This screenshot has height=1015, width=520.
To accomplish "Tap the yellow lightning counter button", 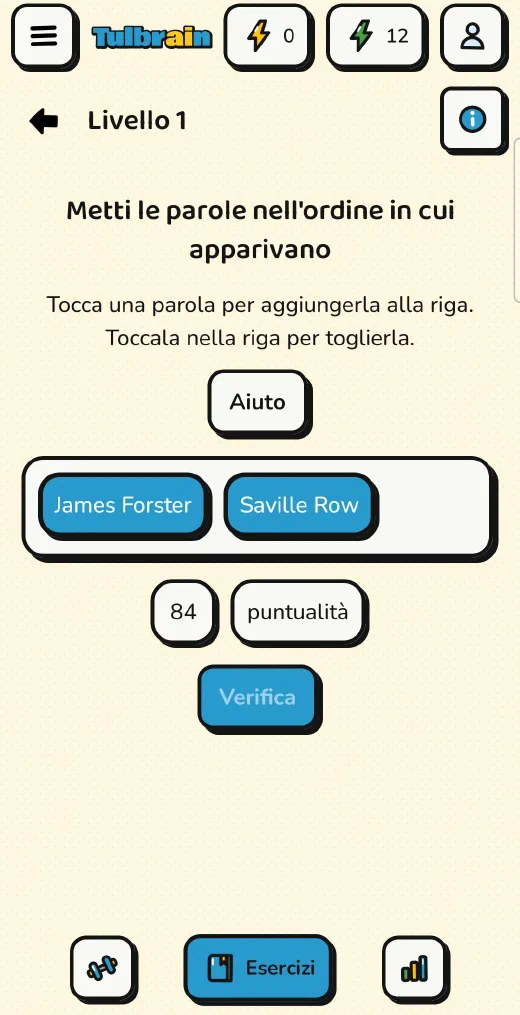I will point(267,36).
